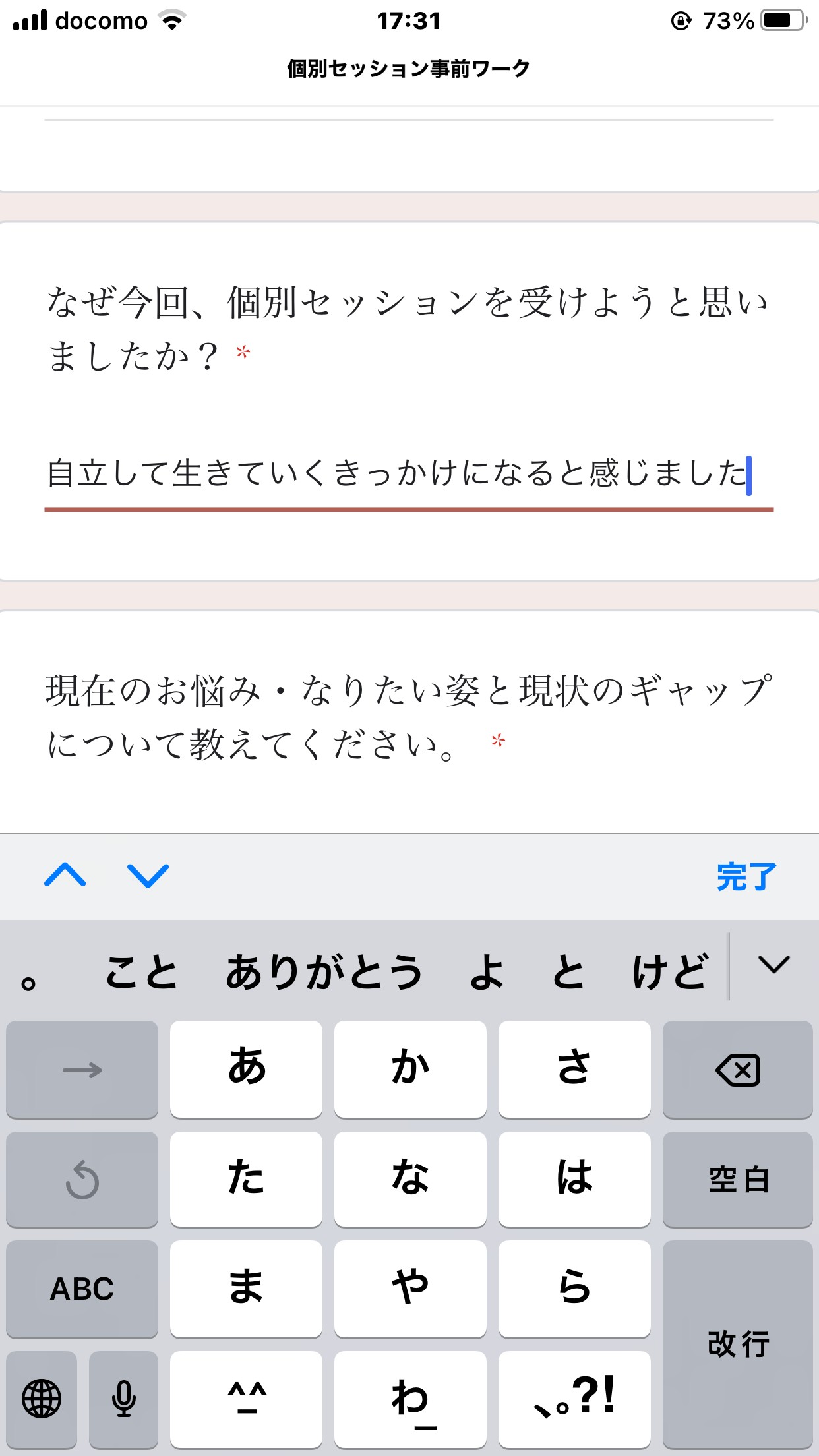
Task: Tap the punctuation 、。?! key
Action: coord(574,1398)
